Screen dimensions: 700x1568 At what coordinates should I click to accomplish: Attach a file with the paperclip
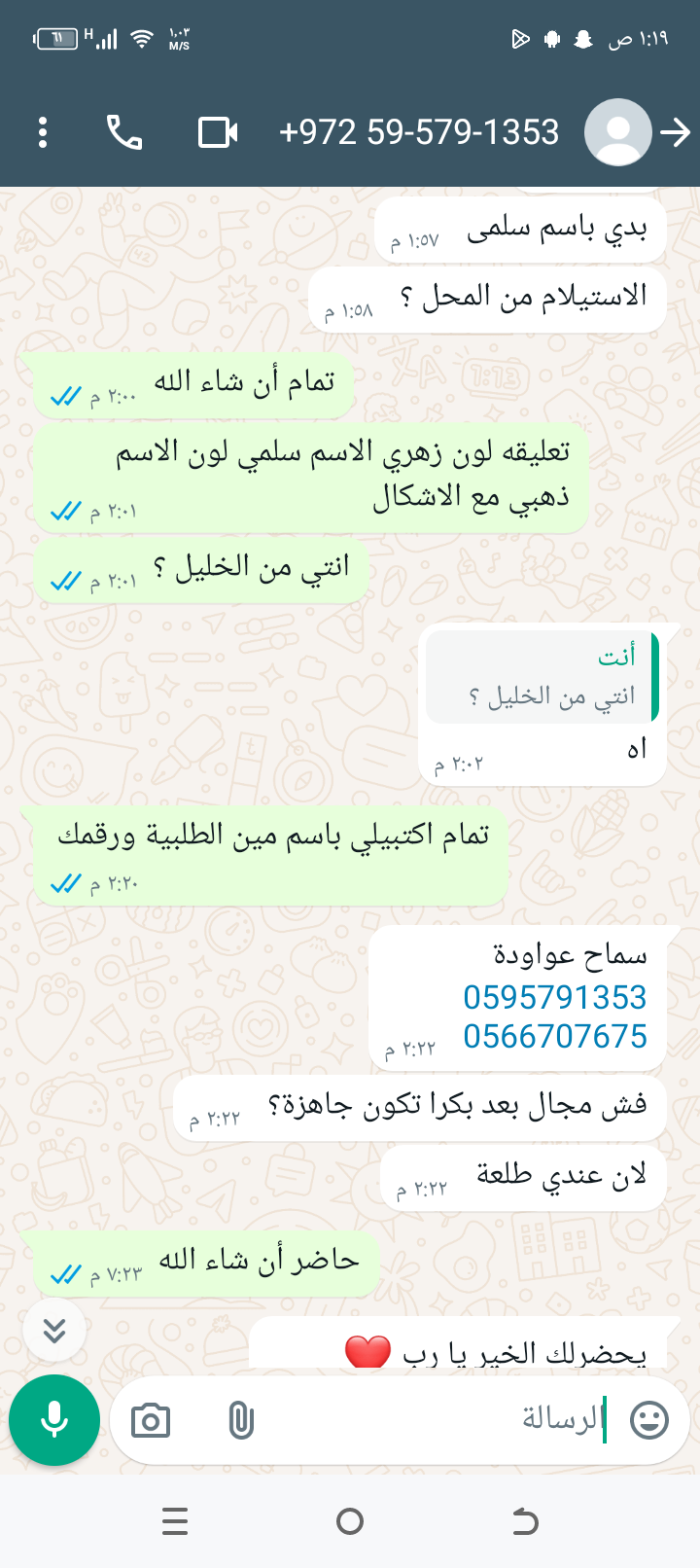(x=241, y=1421)
